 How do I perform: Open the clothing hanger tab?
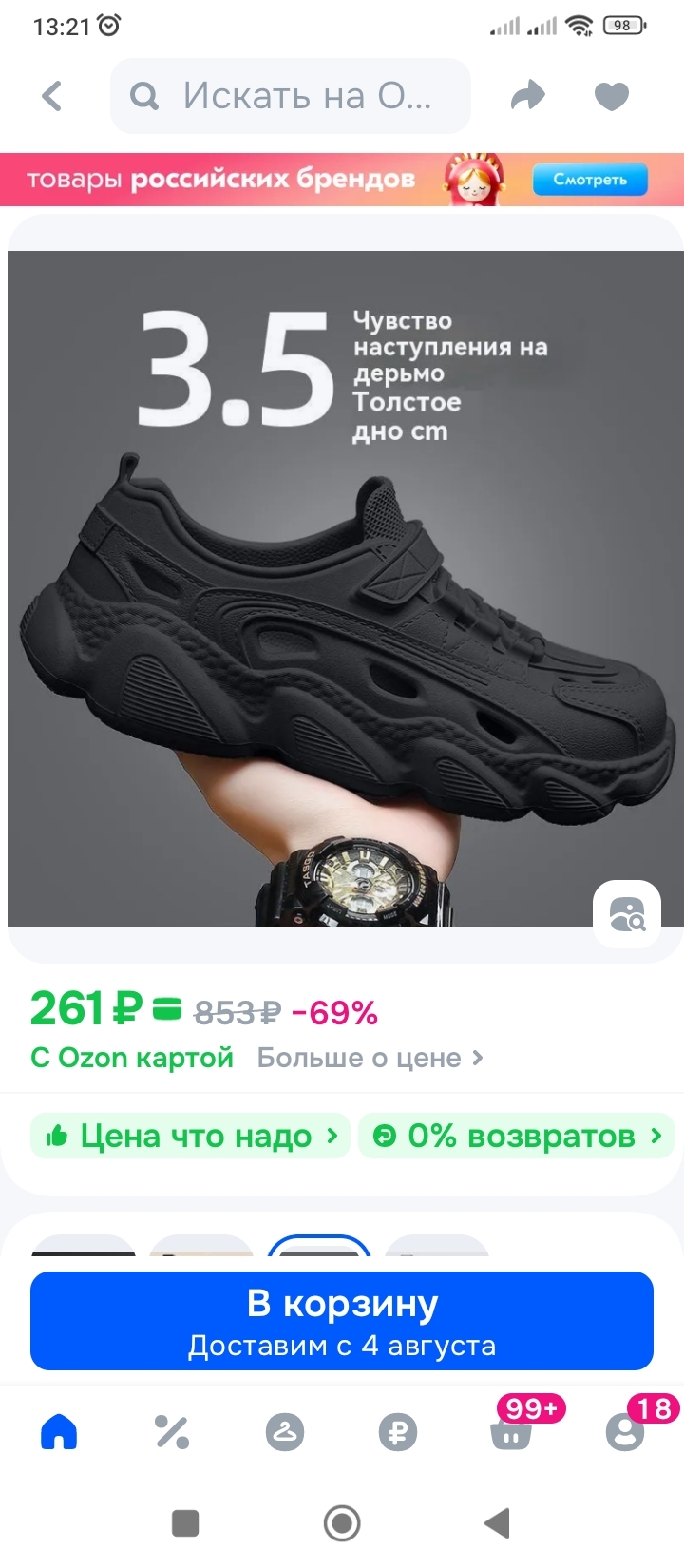pos(284,1431)
